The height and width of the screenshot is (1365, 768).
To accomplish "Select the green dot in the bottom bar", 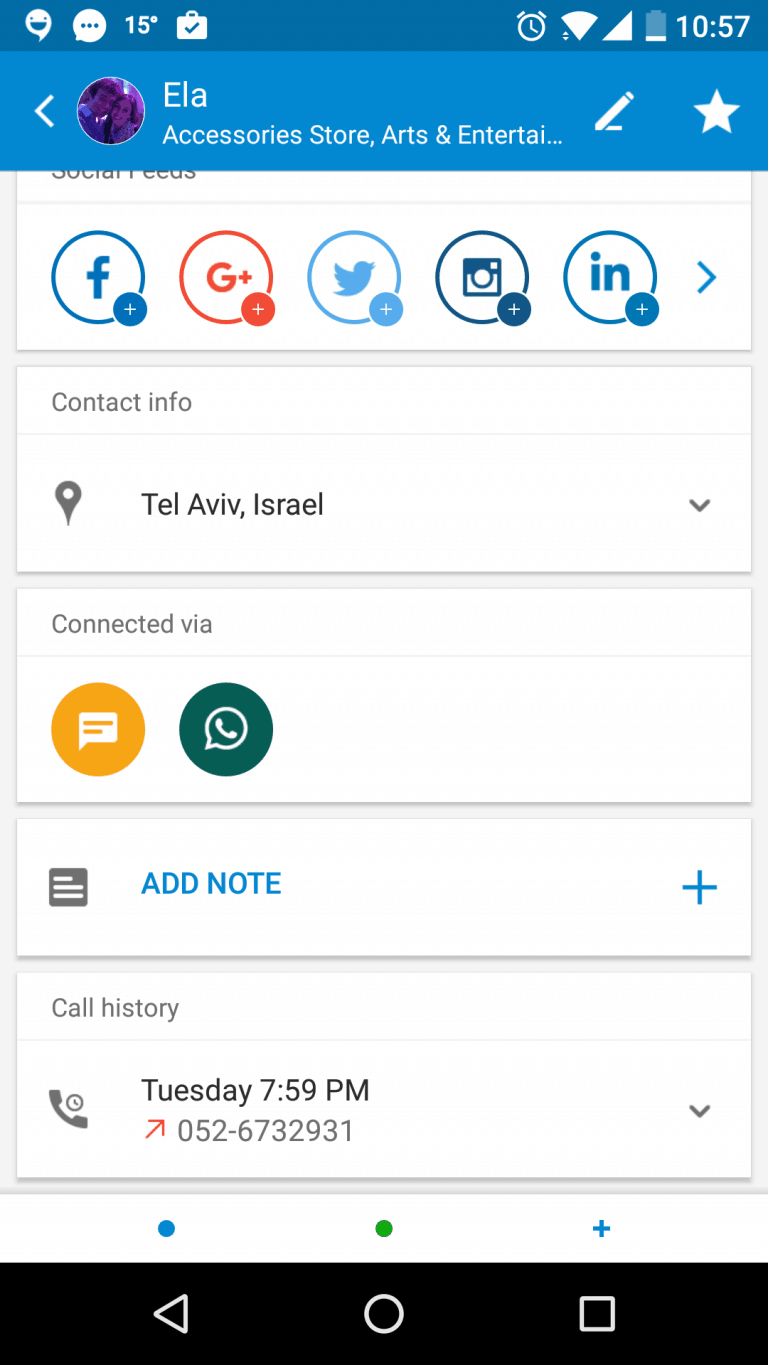I will tap(384, 1229).
